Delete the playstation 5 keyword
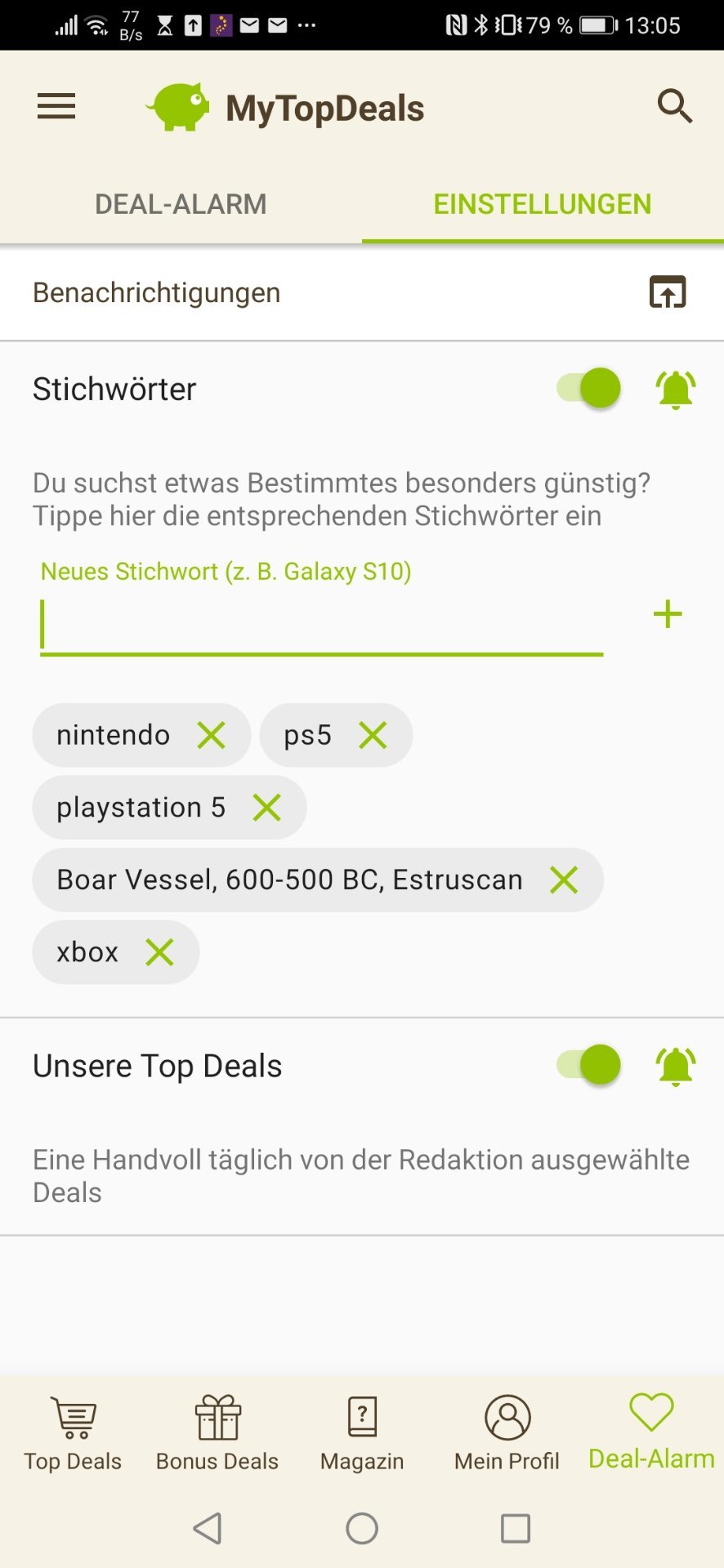The height and width of the screenshot is (1568, 724). [x=266, y=808]
